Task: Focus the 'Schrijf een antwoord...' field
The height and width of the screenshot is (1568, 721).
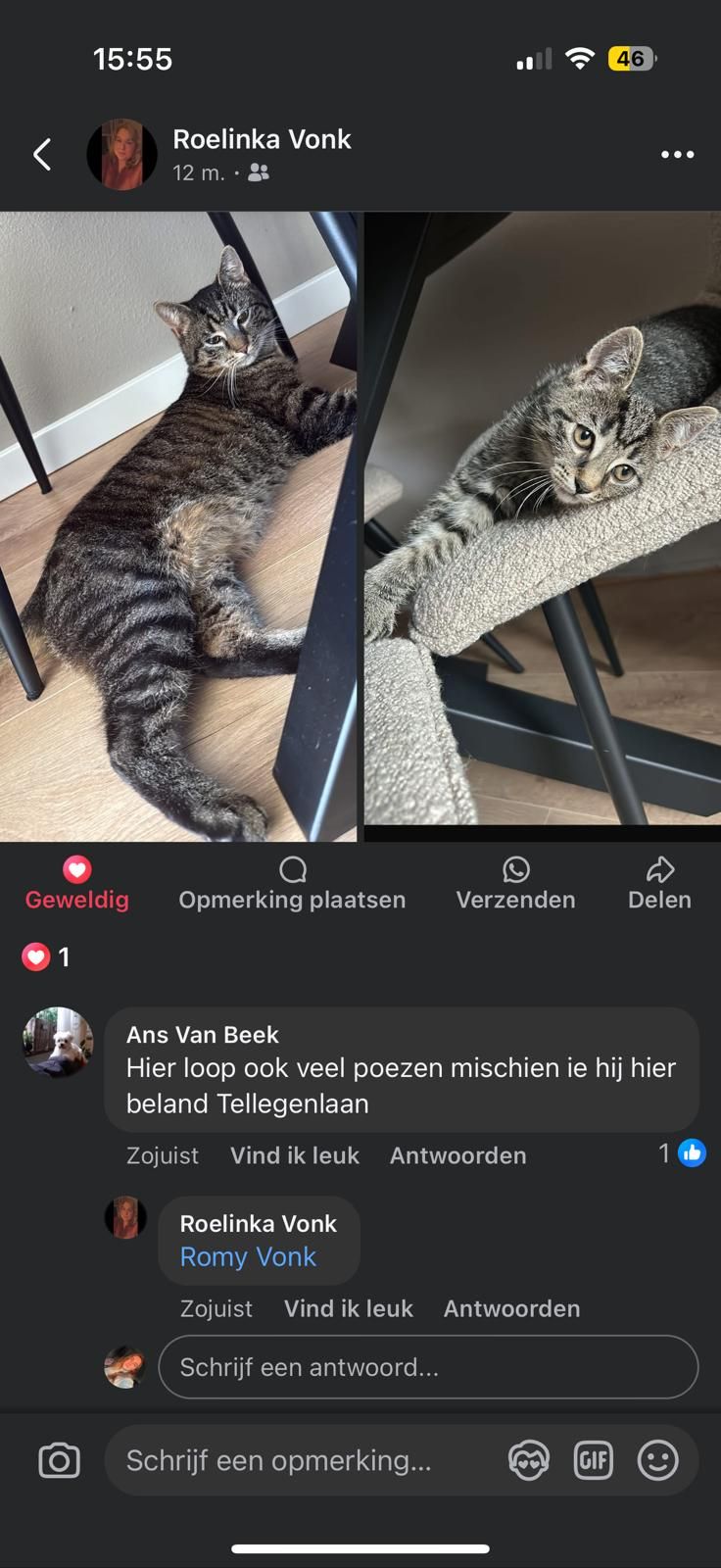Action: pos(428,1367)
